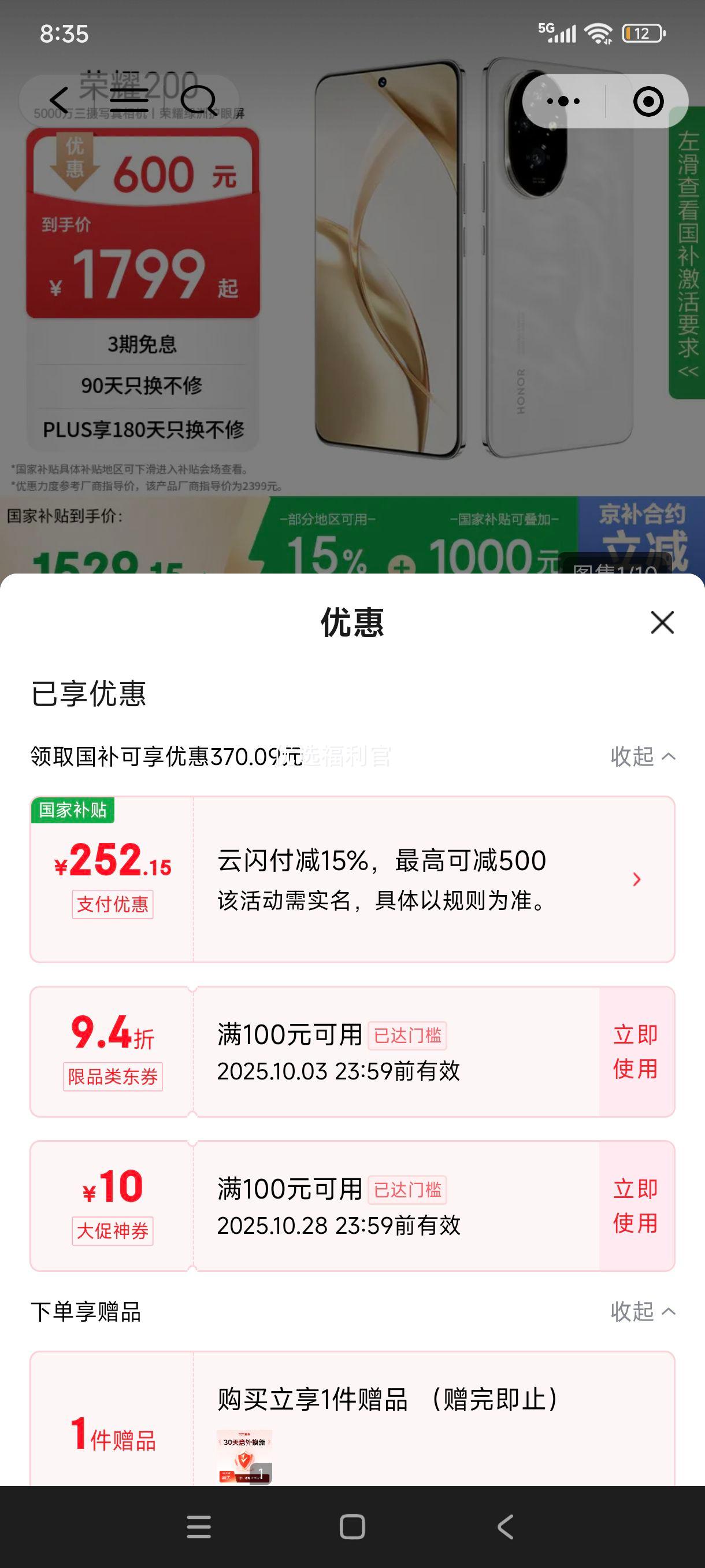The height and width of the screenshot is (1568, 705).
Task: Use the ¥10 大促神券 coupon now
Action: (636, 1206)
